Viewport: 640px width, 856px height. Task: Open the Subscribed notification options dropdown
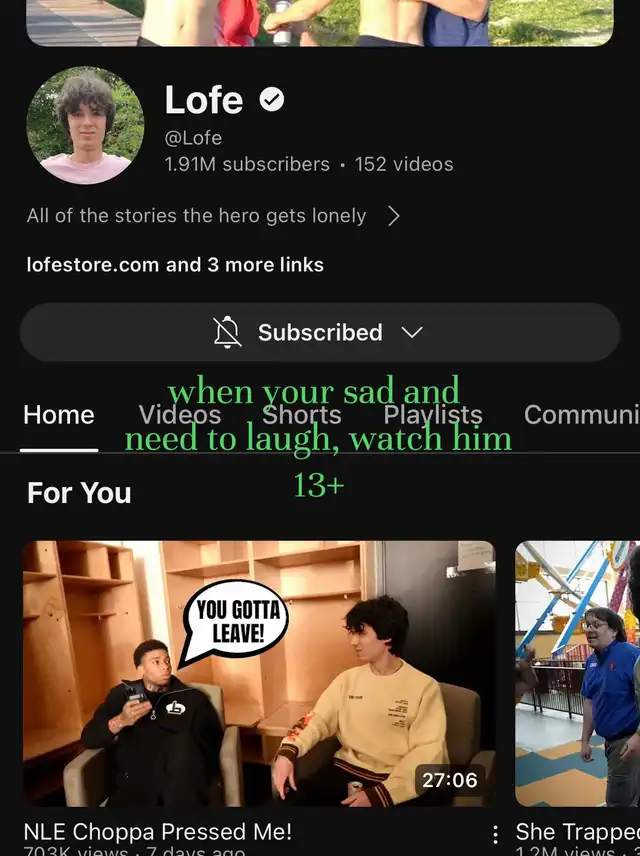click(320, 332)
